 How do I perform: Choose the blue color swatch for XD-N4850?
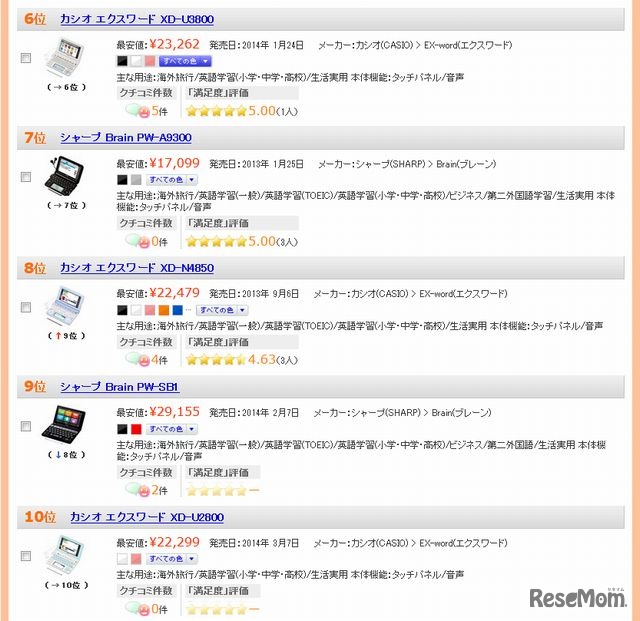click(x=177, y=310)
